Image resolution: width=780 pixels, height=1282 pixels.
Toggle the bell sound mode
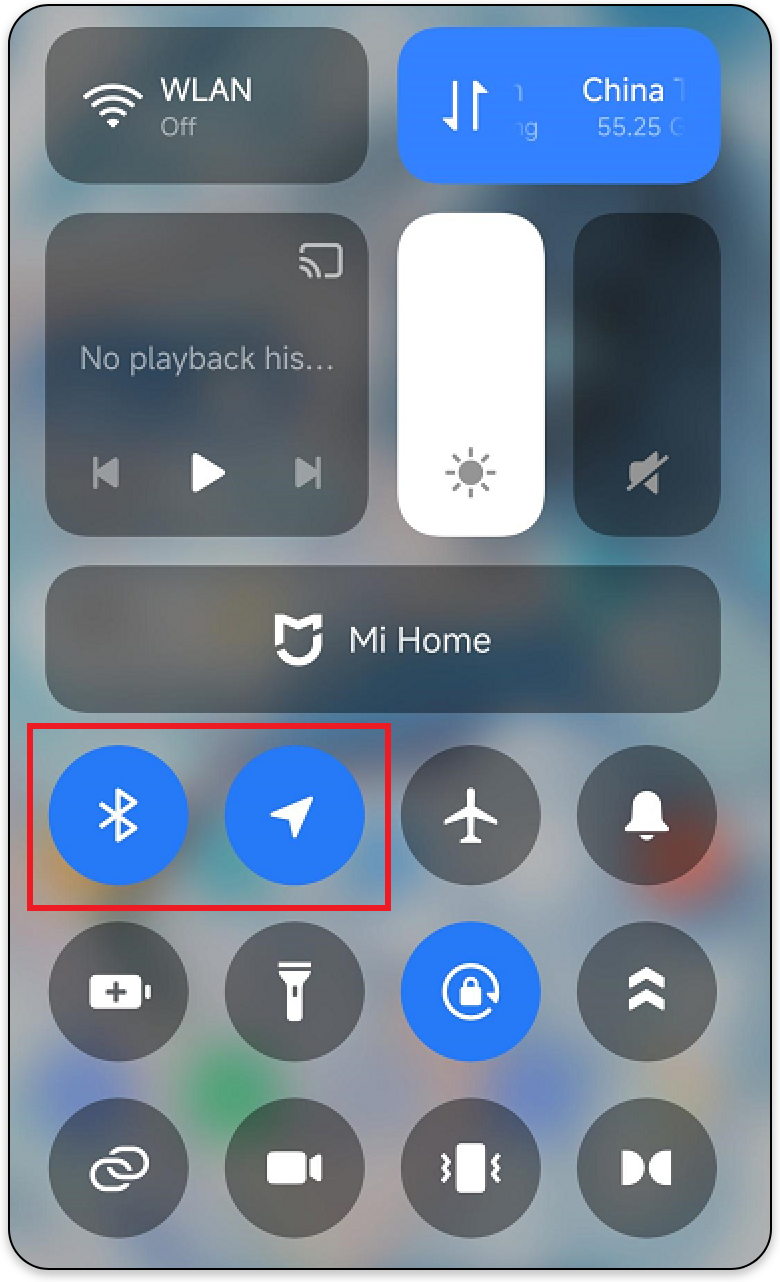coord(647,816)
